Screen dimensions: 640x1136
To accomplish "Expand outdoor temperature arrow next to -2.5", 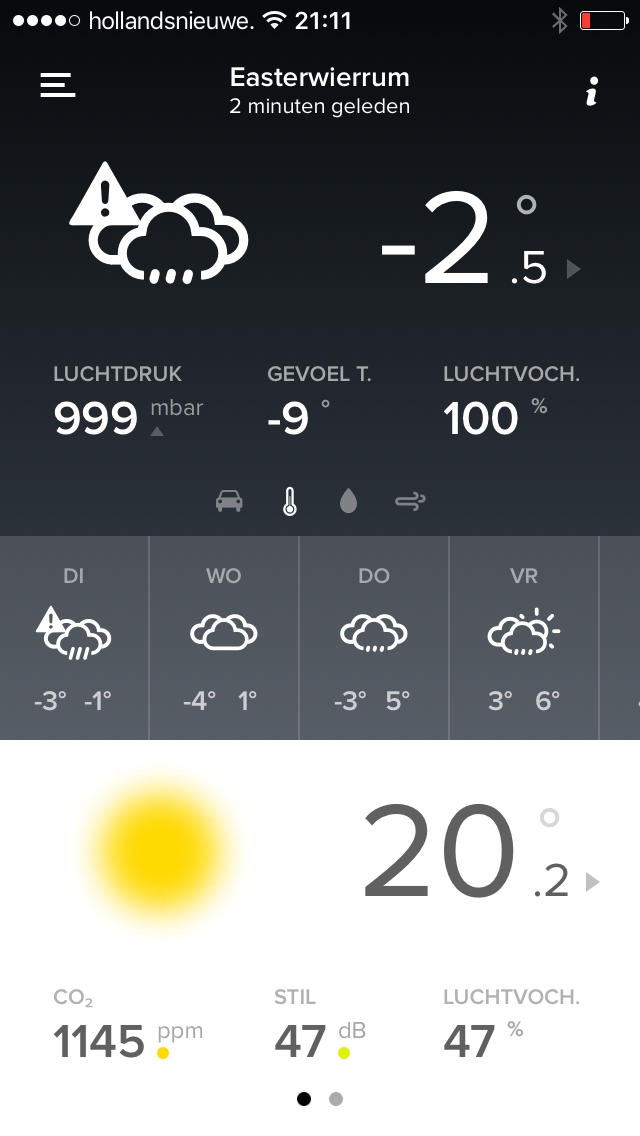I will point(573,269).
